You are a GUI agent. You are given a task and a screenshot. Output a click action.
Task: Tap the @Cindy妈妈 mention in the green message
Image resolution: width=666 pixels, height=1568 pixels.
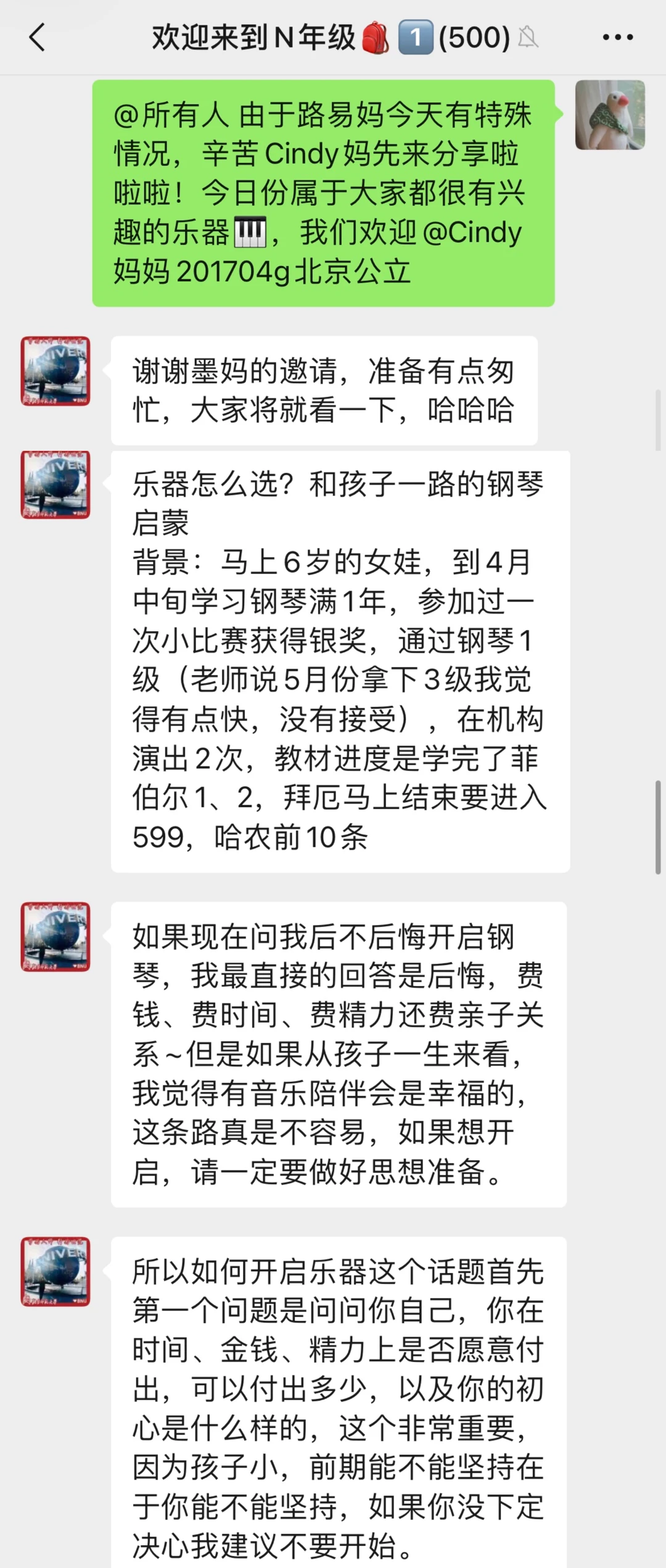(x=472, y=233)
